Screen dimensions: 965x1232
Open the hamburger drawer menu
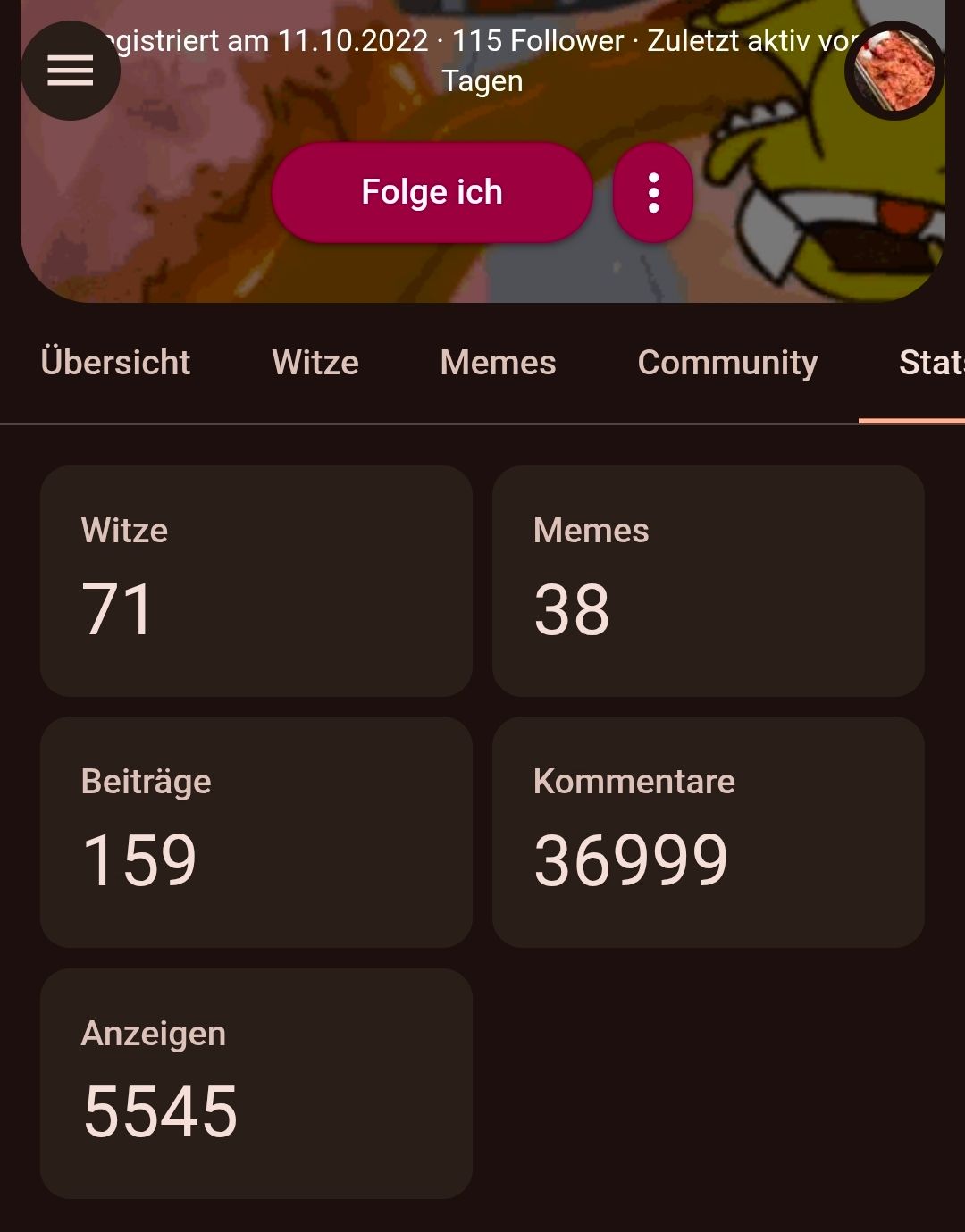[71, 71]
